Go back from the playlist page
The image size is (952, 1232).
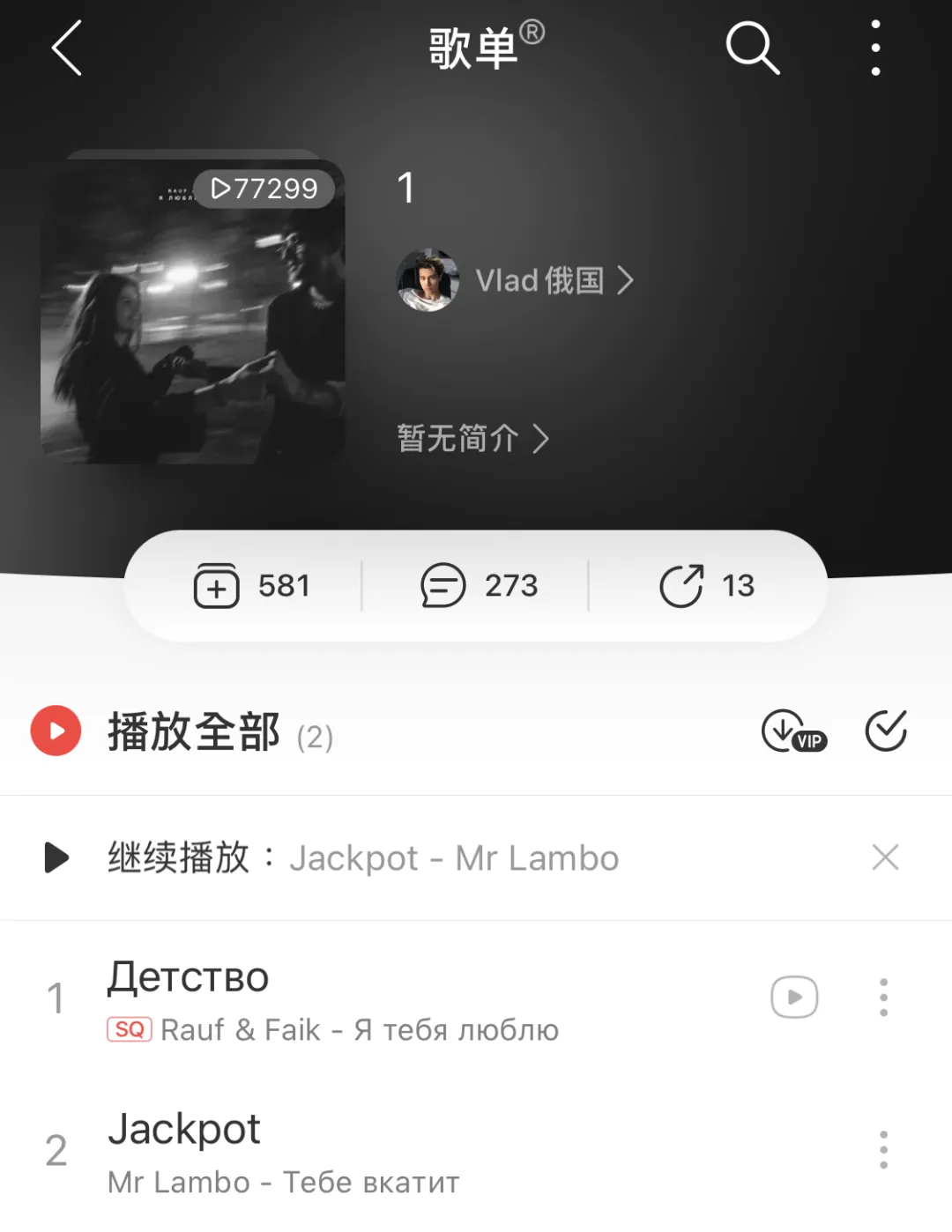67,48
